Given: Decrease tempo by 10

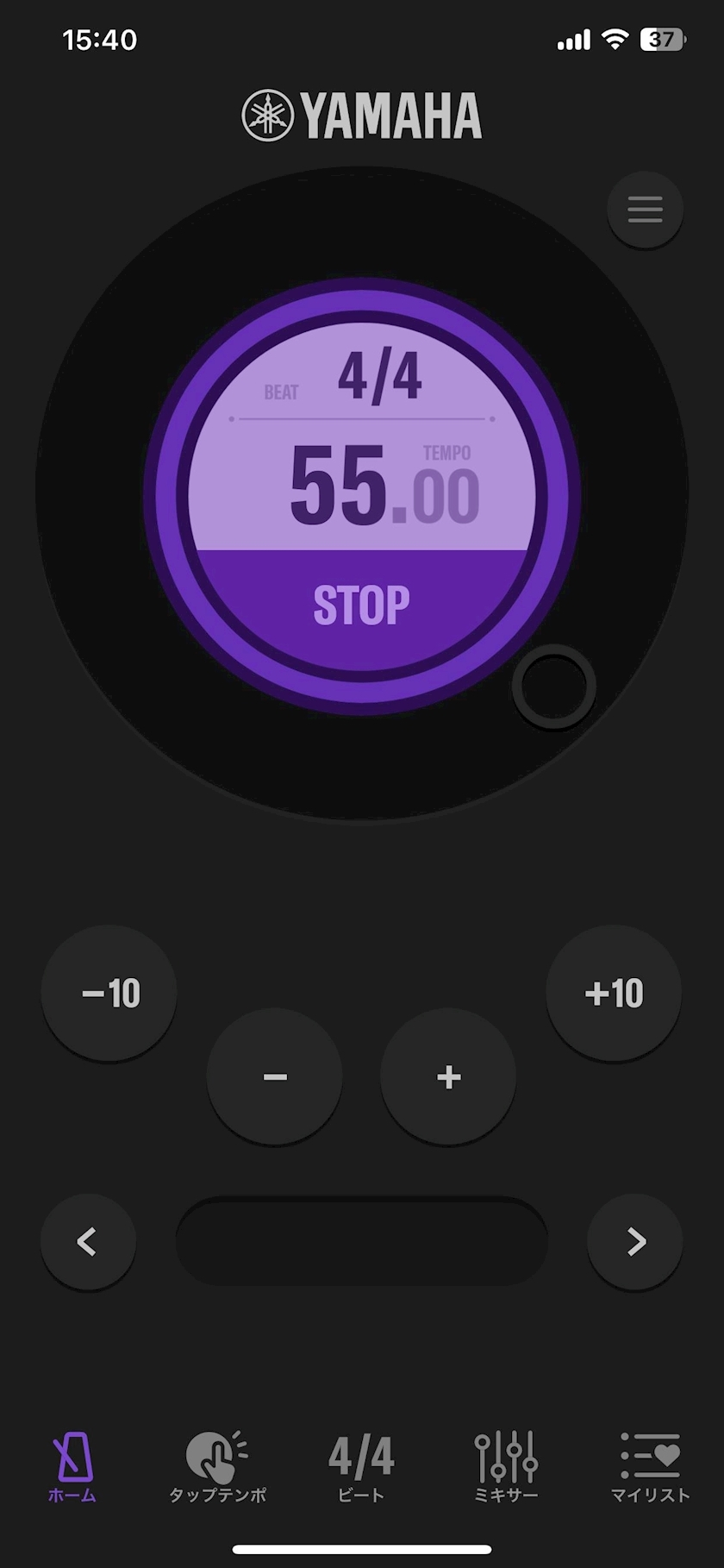Looking at the screenshot, I should 109,993.
